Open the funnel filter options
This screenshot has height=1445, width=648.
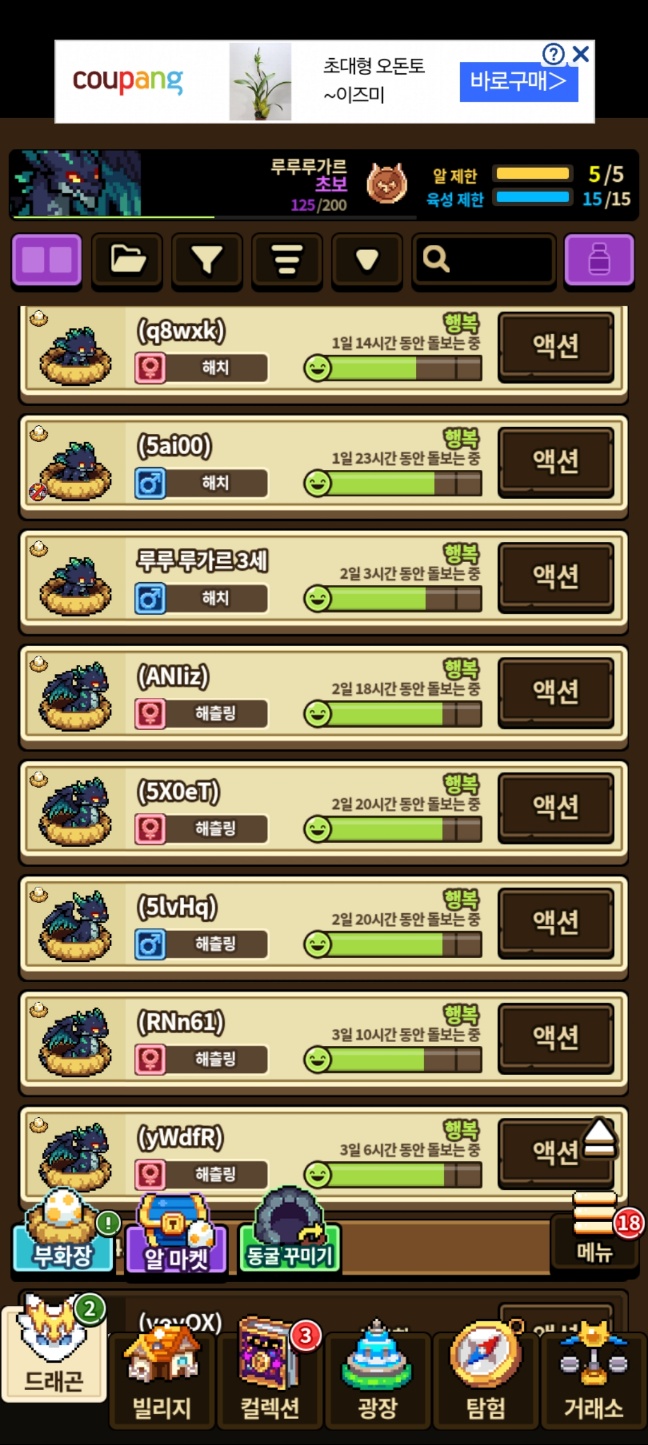coord(206,261)
